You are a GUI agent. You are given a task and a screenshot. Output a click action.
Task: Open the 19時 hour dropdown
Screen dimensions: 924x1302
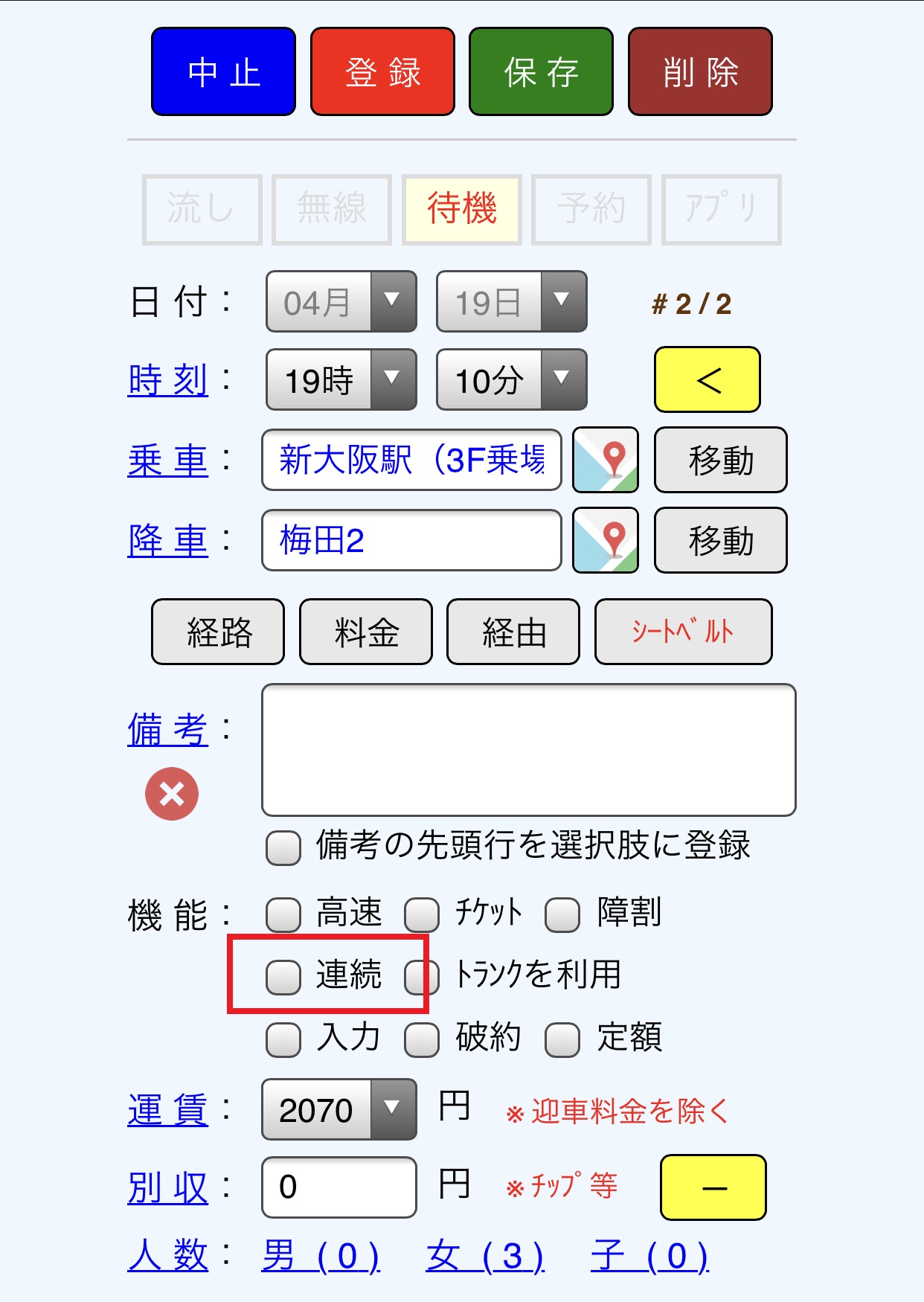pyautogui.click(x=341, y=380)
